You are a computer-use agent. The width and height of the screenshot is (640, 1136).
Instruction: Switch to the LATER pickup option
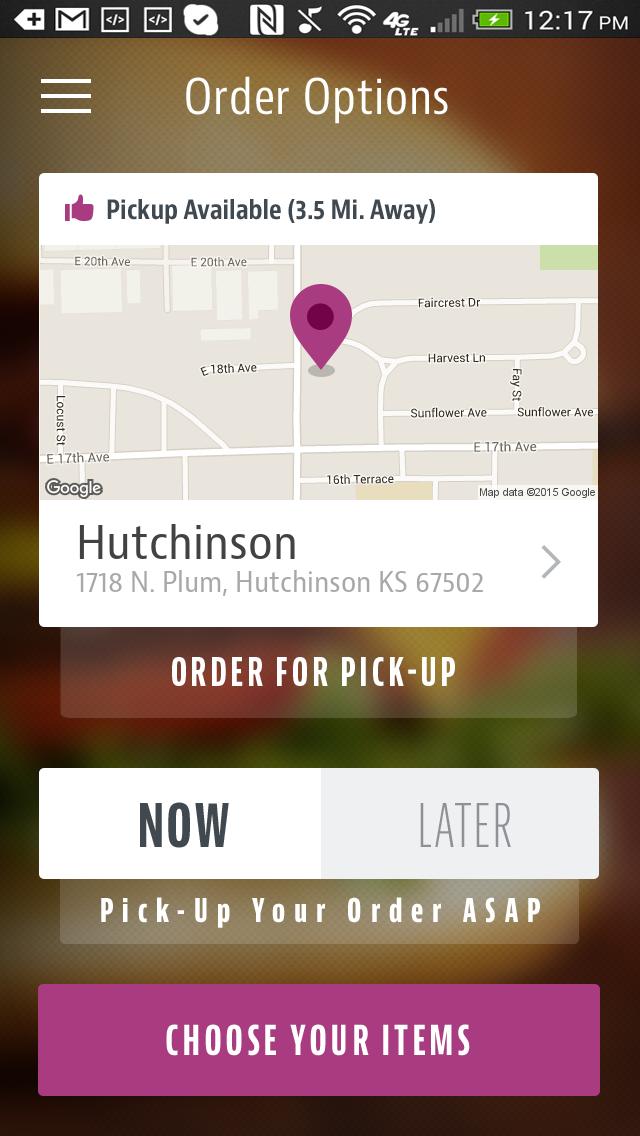click(x=460, y=824)
